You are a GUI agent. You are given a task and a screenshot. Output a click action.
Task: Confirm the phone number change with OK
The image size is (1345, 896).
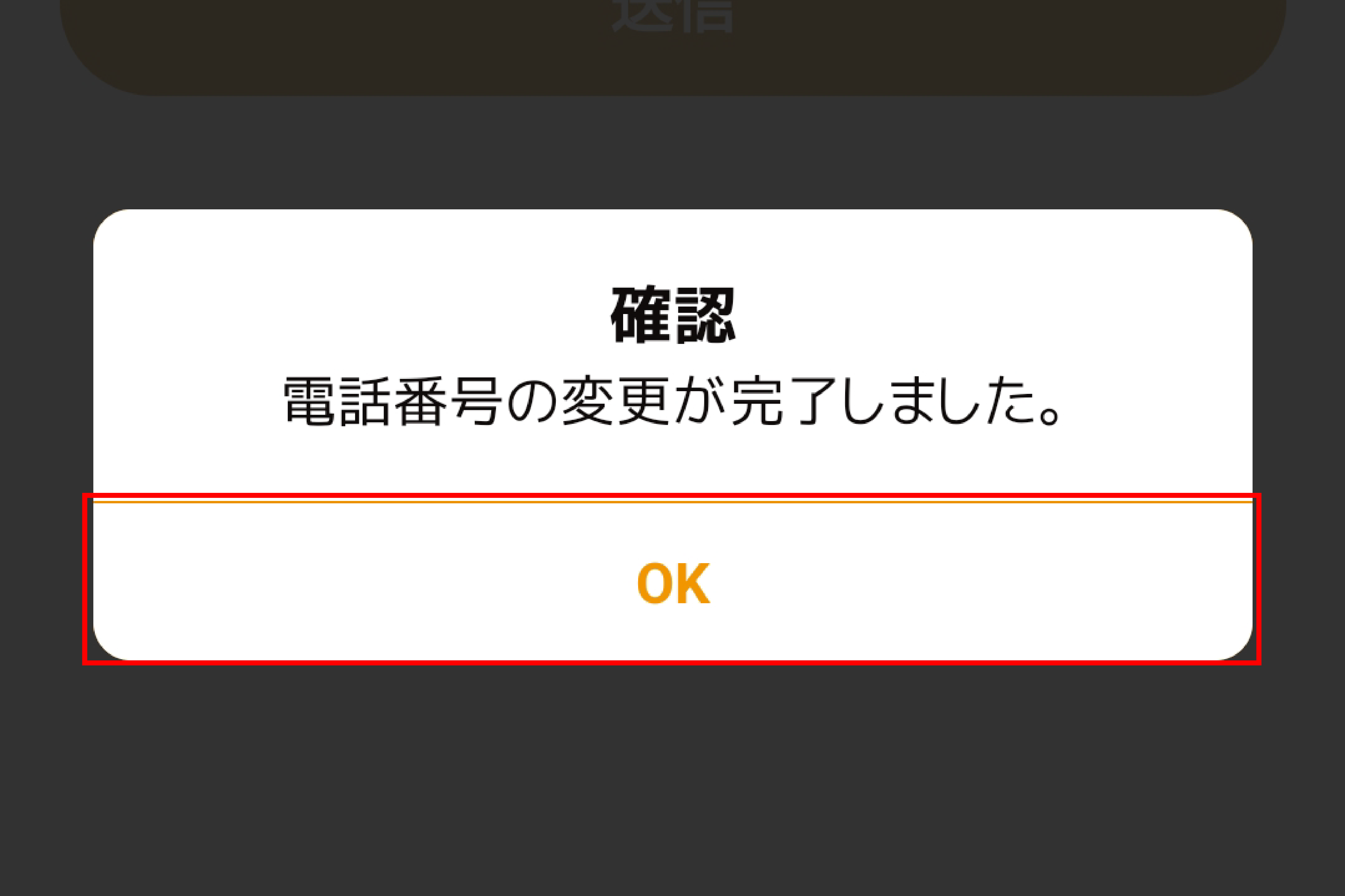pos(673,583)
